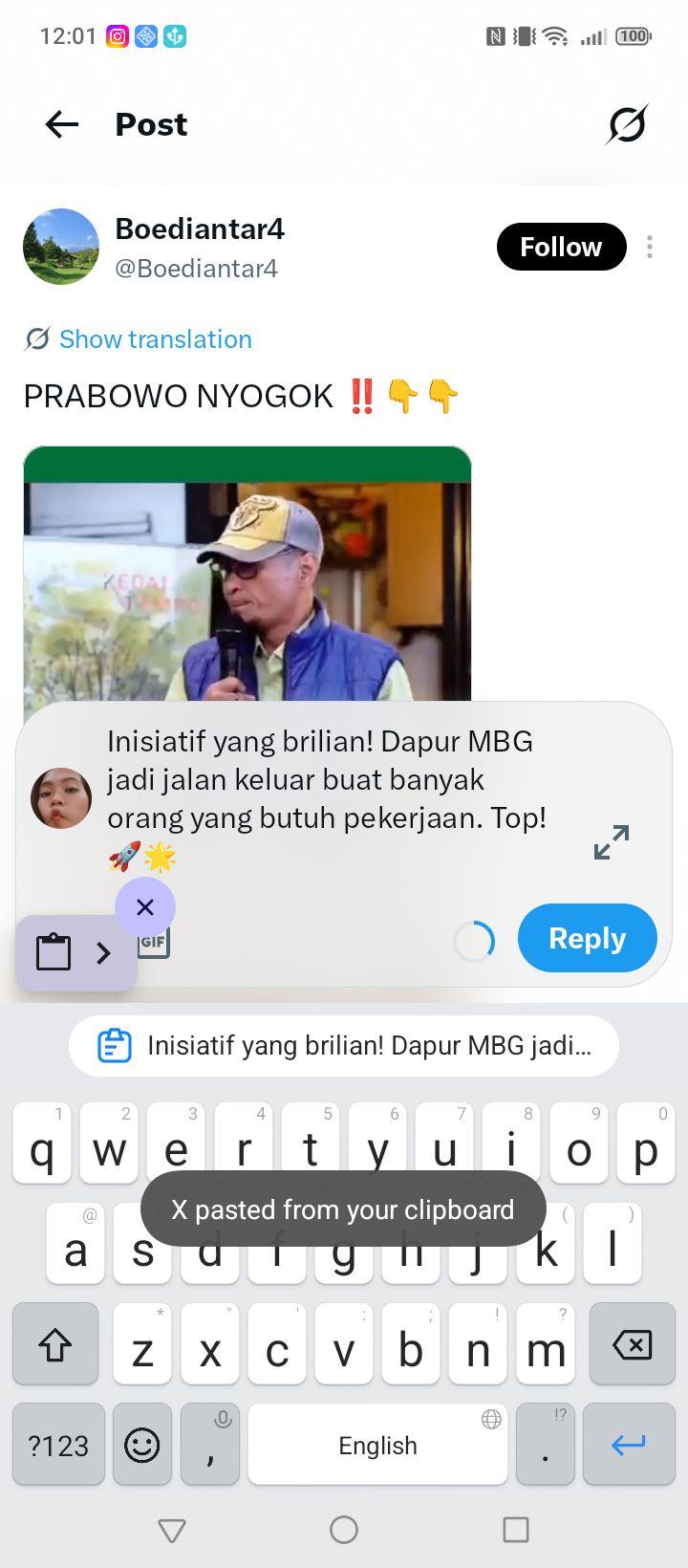Tap the shift key
This screenshot has width=688, height=1568.
pyautogui.click(x=55, y=1344)
